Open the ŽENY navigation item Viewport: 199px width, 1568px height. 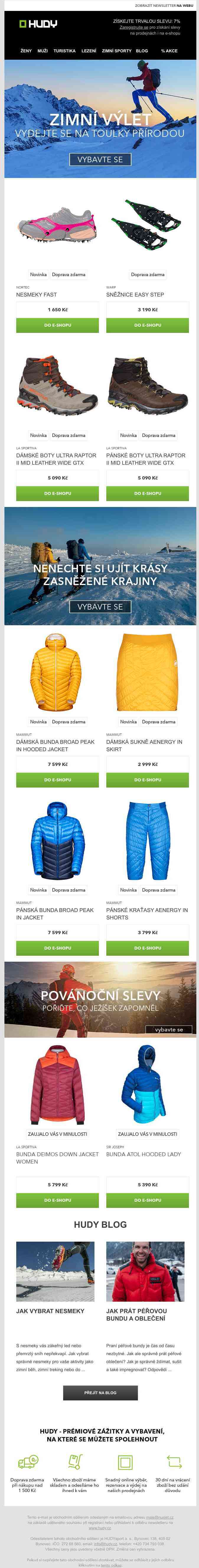(x=26, y=51)
